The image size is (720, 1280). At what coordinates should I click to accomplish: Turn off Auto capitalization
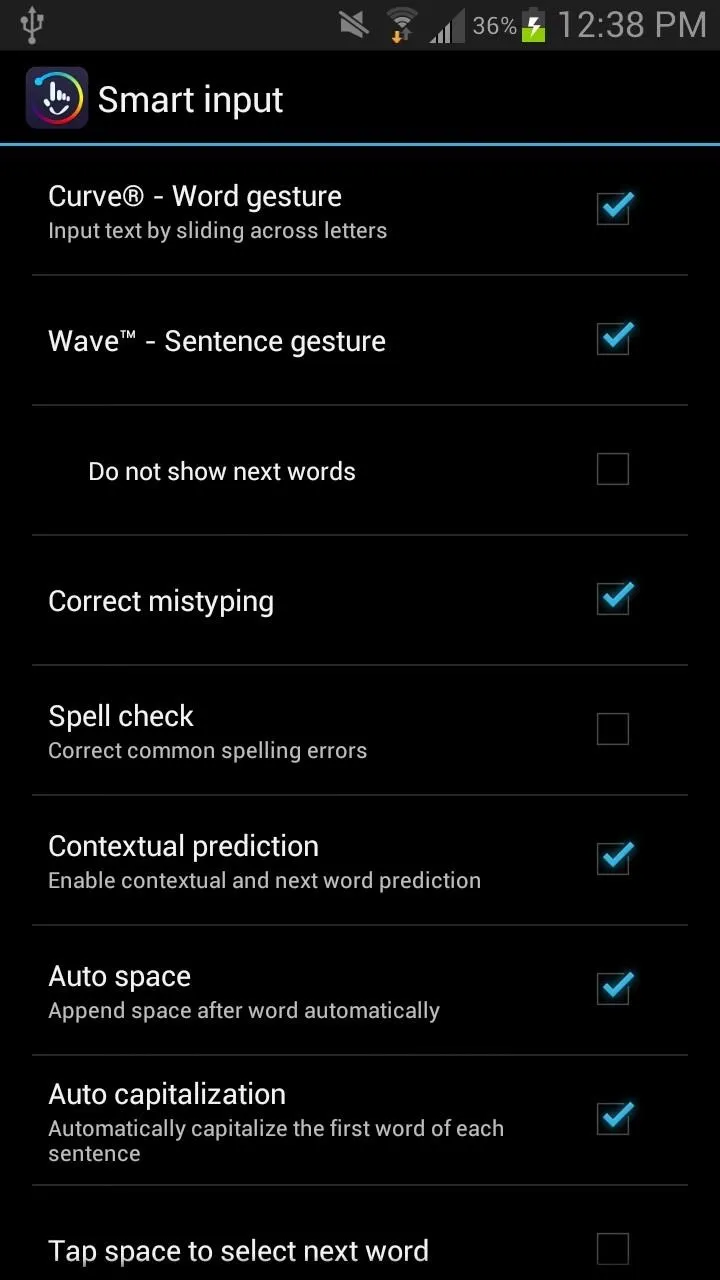click(613, 1118)
